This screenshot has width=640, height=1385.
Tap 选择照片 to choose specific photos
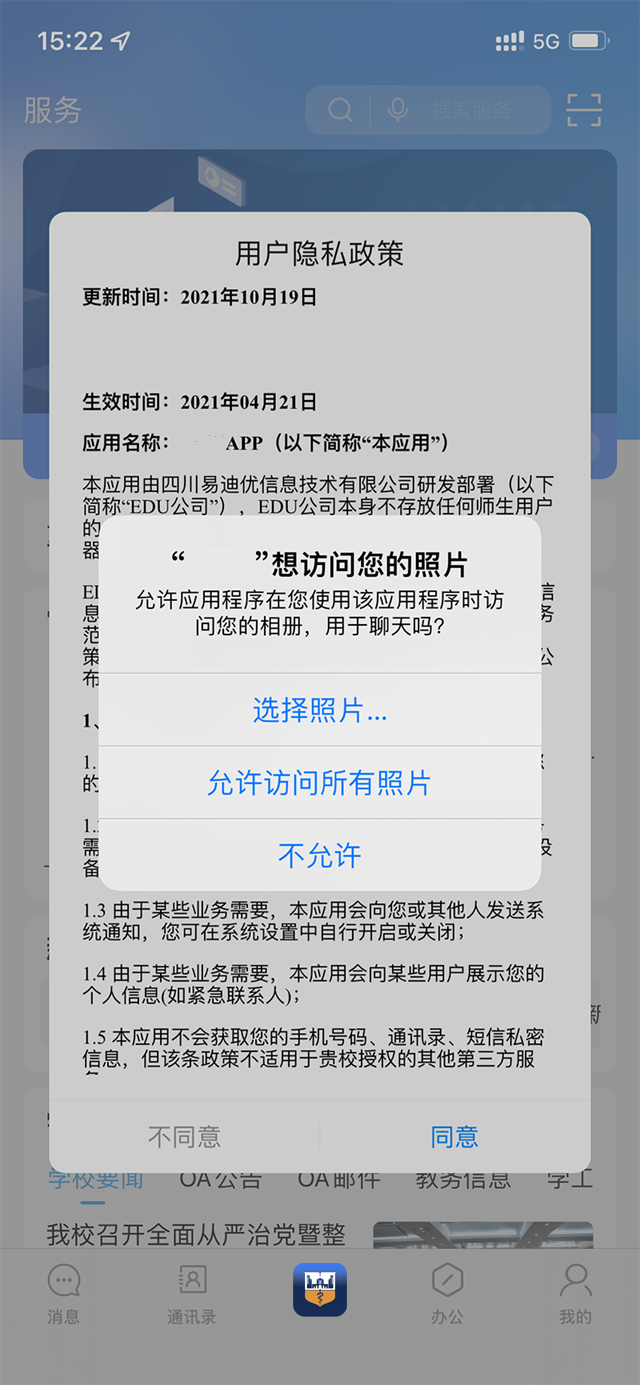(x=320, y=710)
